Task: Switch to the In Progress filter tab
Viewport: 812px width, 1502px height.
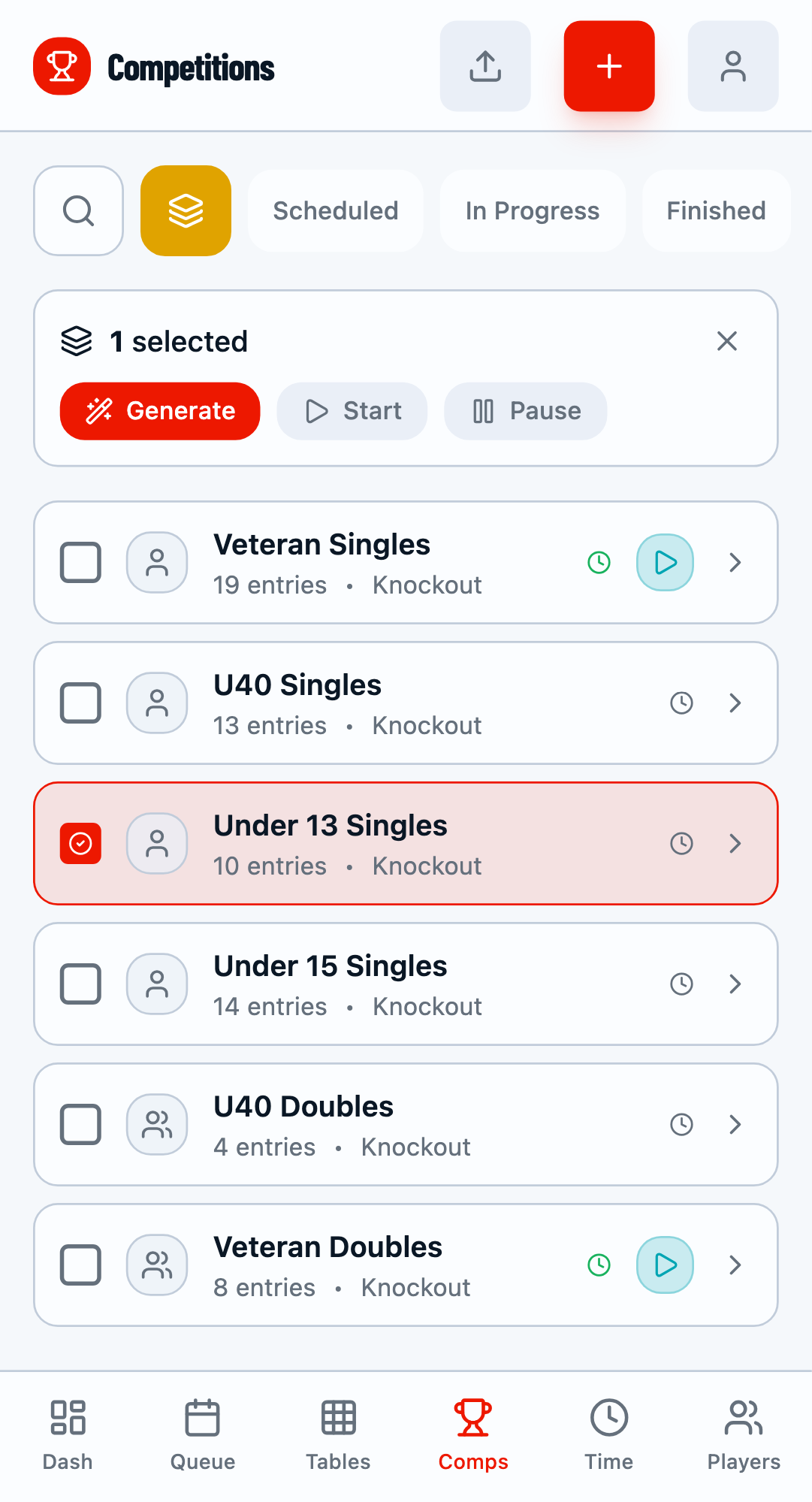Action: pyautogui.click(x=532, y=210)
